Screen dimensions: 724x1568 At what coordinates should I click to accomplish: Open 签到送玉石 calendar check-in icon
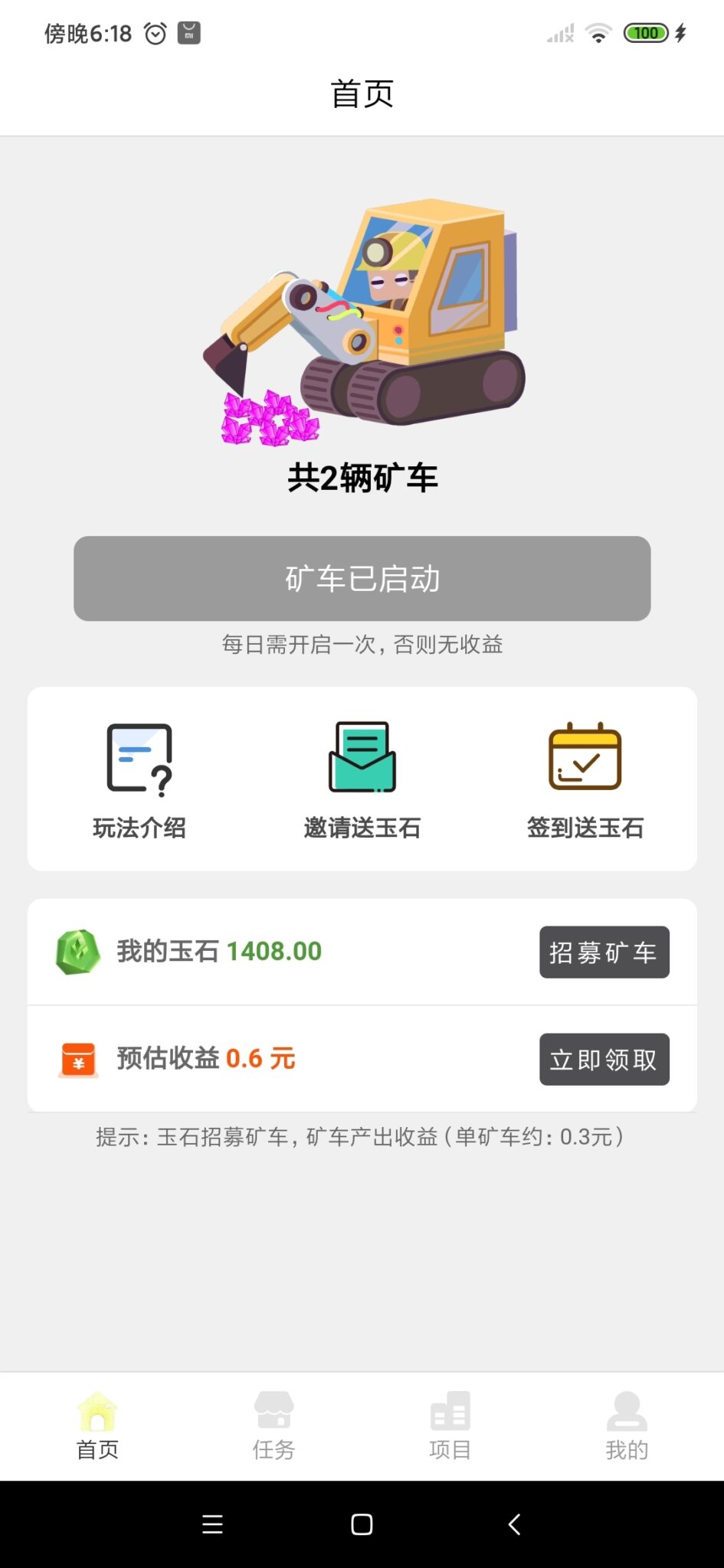585,756
